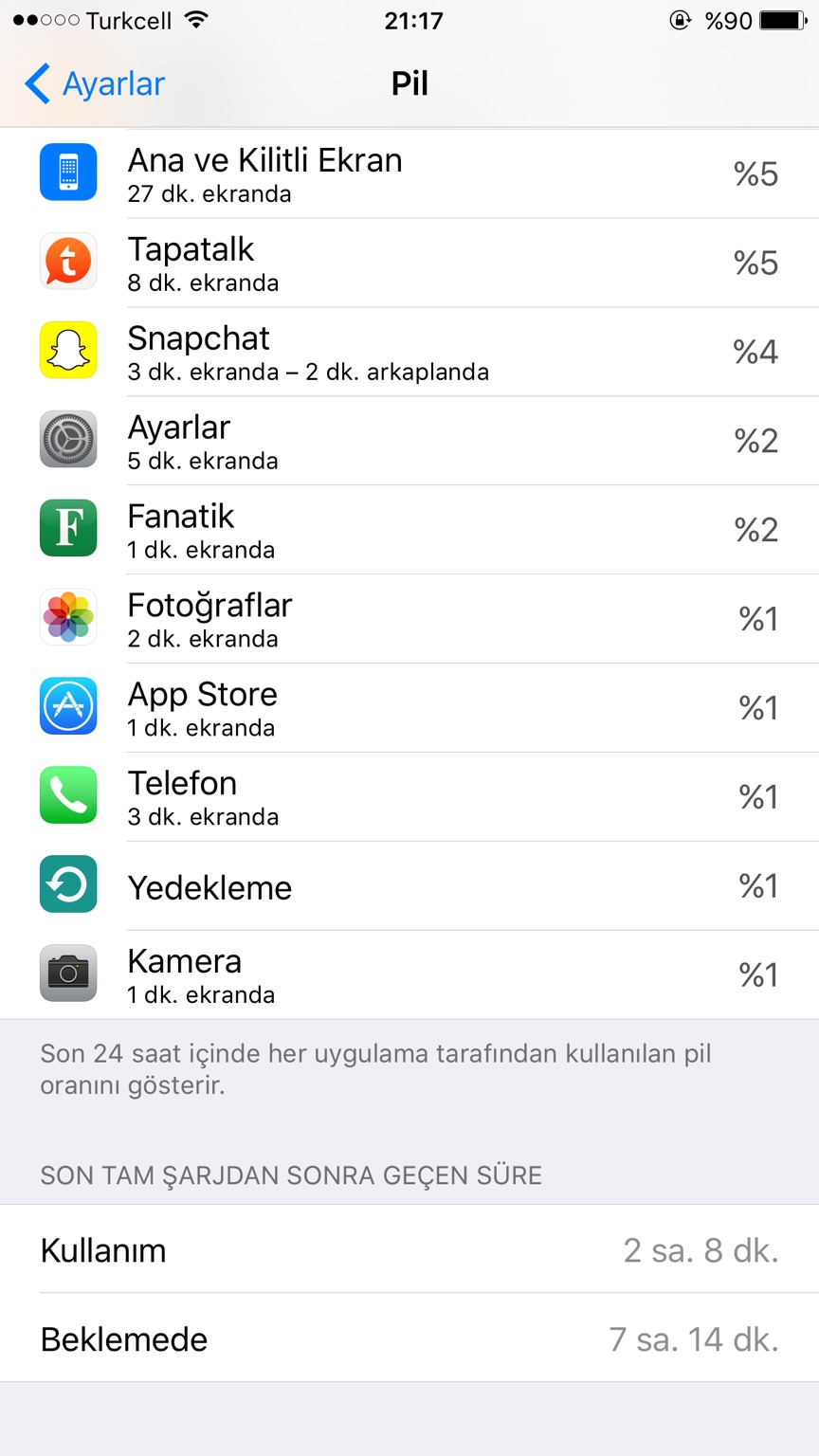819x1456 pixels.
Task: Tap the Ana ve Kilitli Ekran row
Action: click(x=409, y=174)
